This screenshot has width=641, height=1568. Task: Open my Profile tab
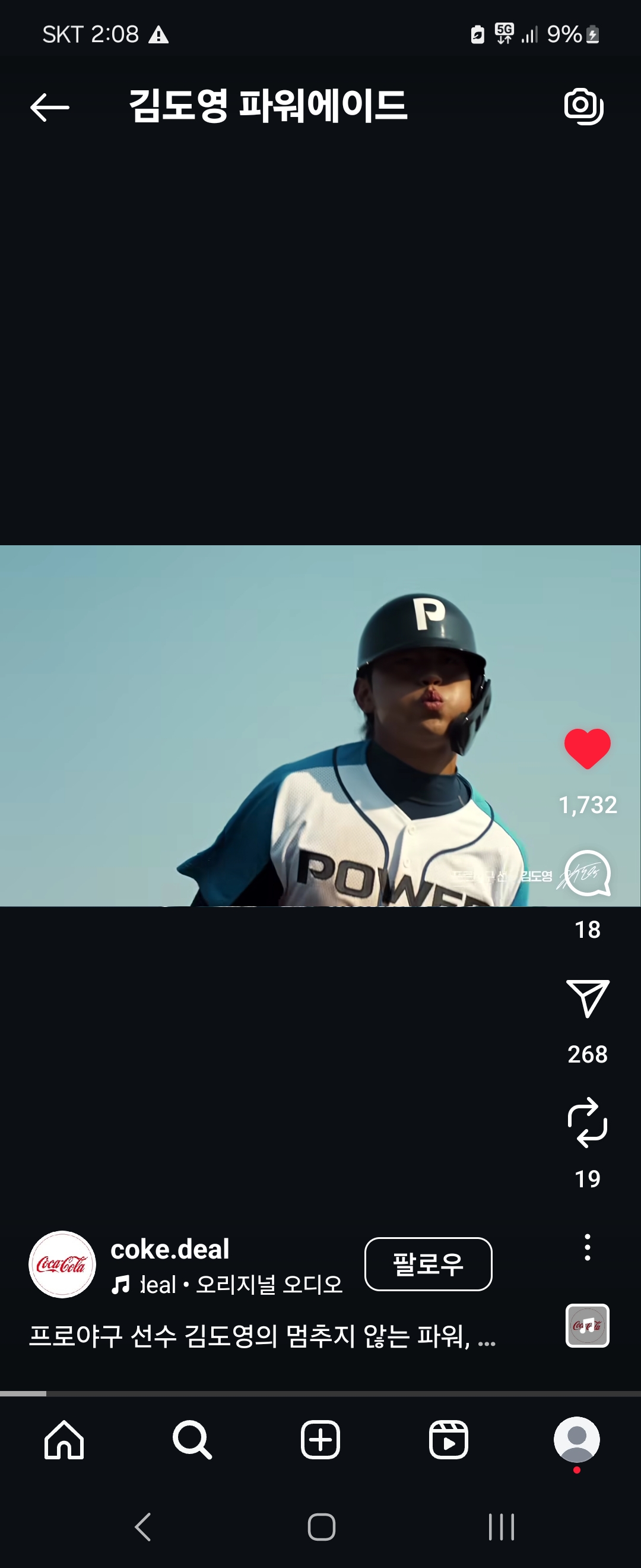[576, 1440]
